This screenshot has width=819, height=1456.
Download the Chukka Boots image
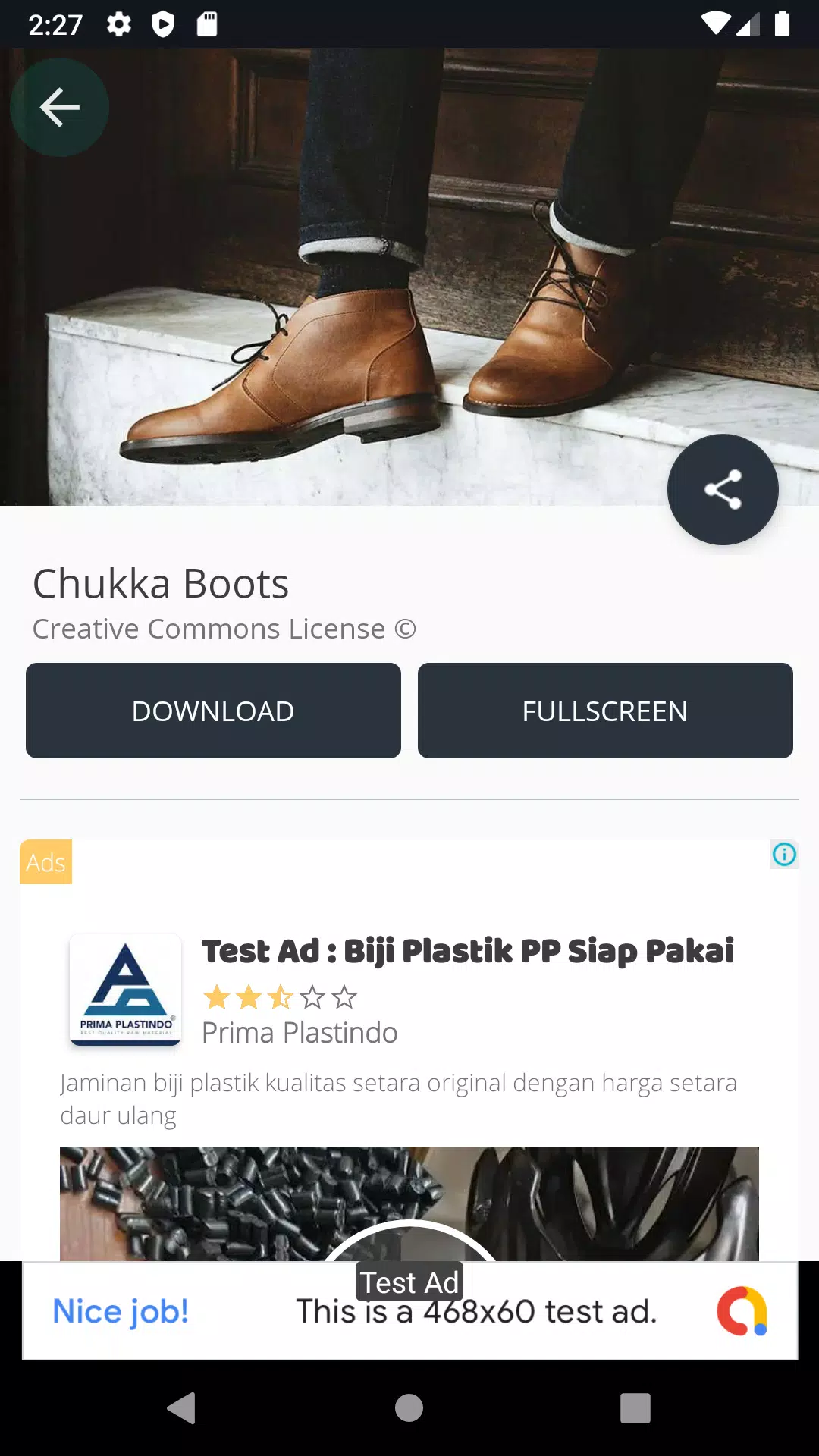pos(213,711)
